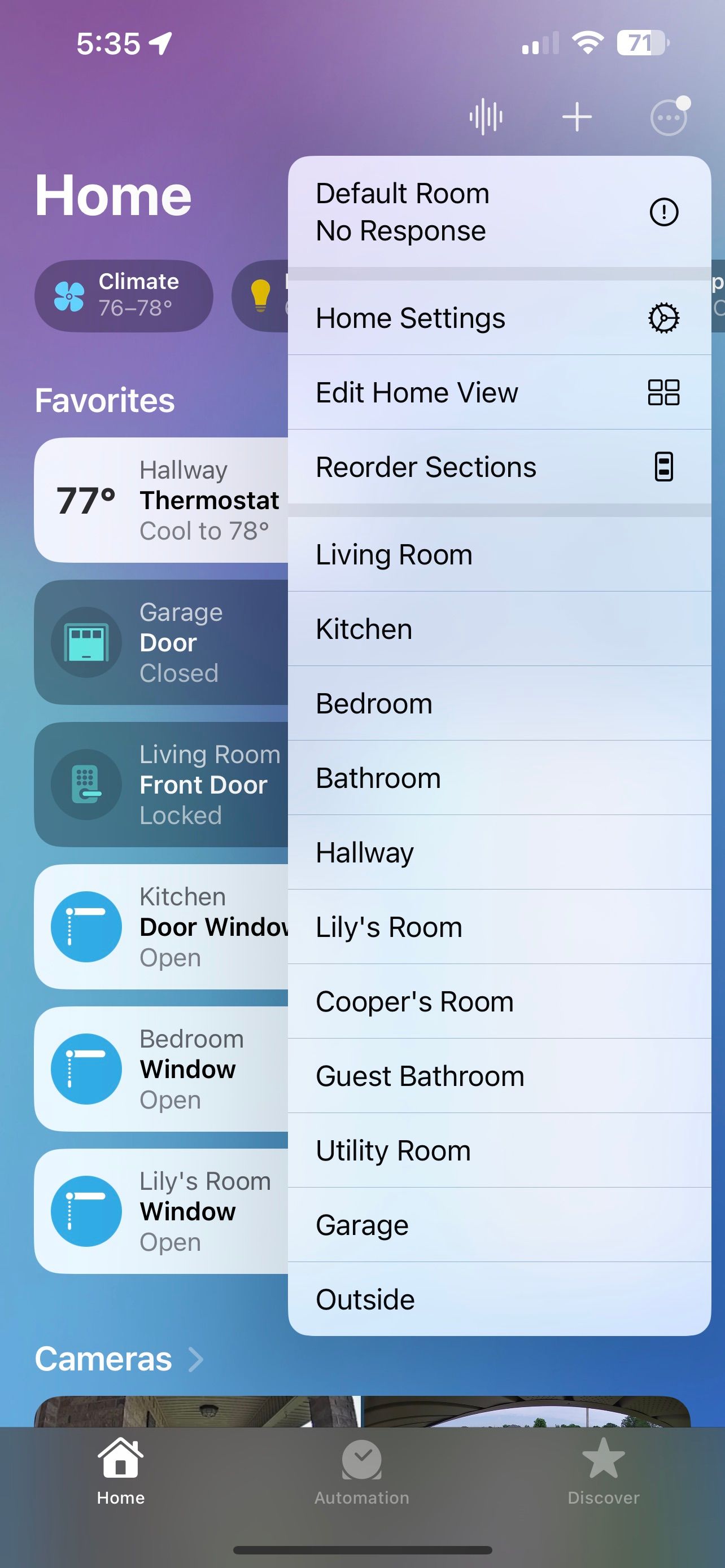The image size is (725, 1568).
Task: Select the Home tab house icon
Action: tap(120, 1469)
